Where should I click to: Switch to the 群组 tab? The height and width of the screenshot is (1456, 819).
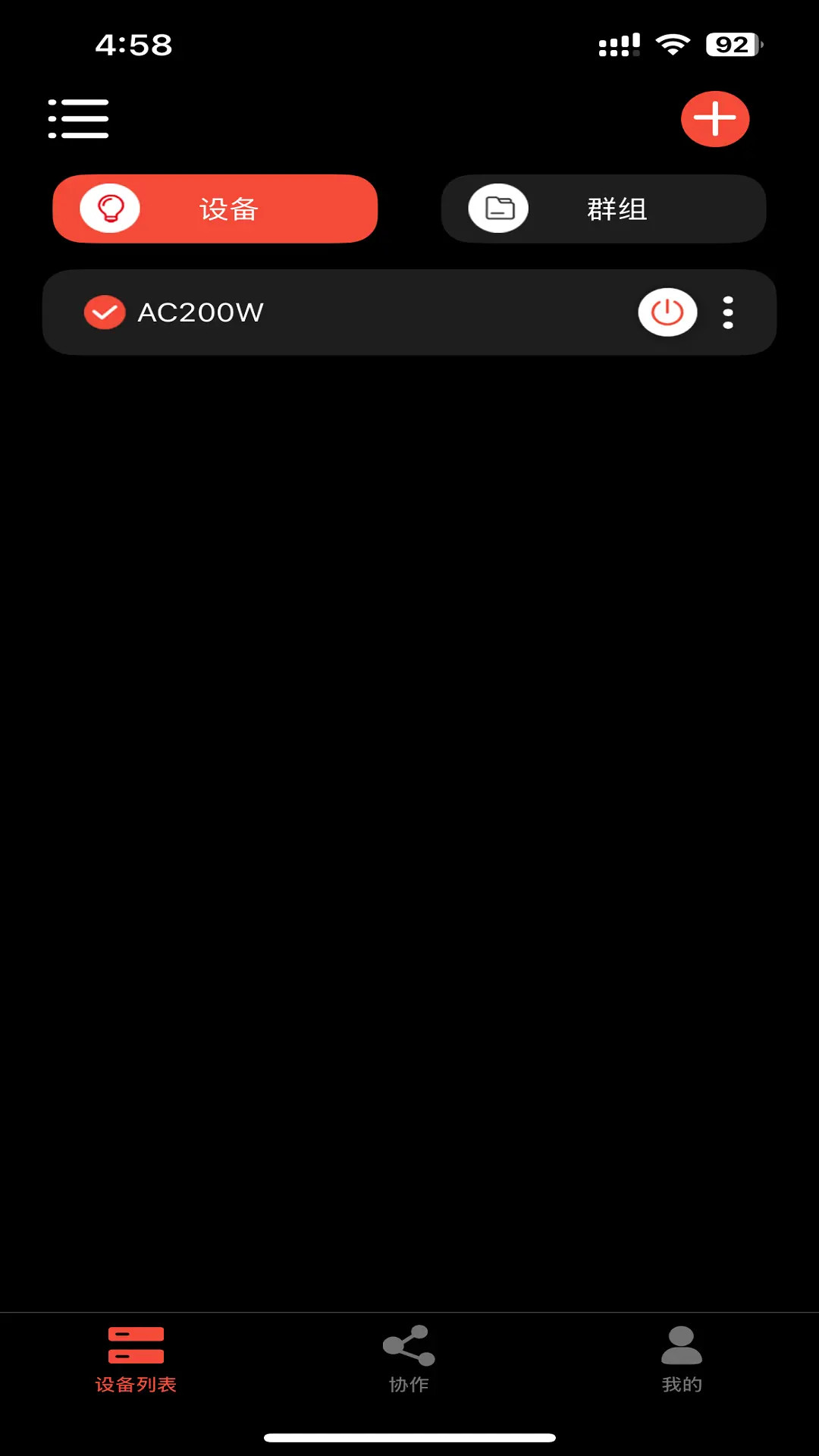tap(604, 209)
